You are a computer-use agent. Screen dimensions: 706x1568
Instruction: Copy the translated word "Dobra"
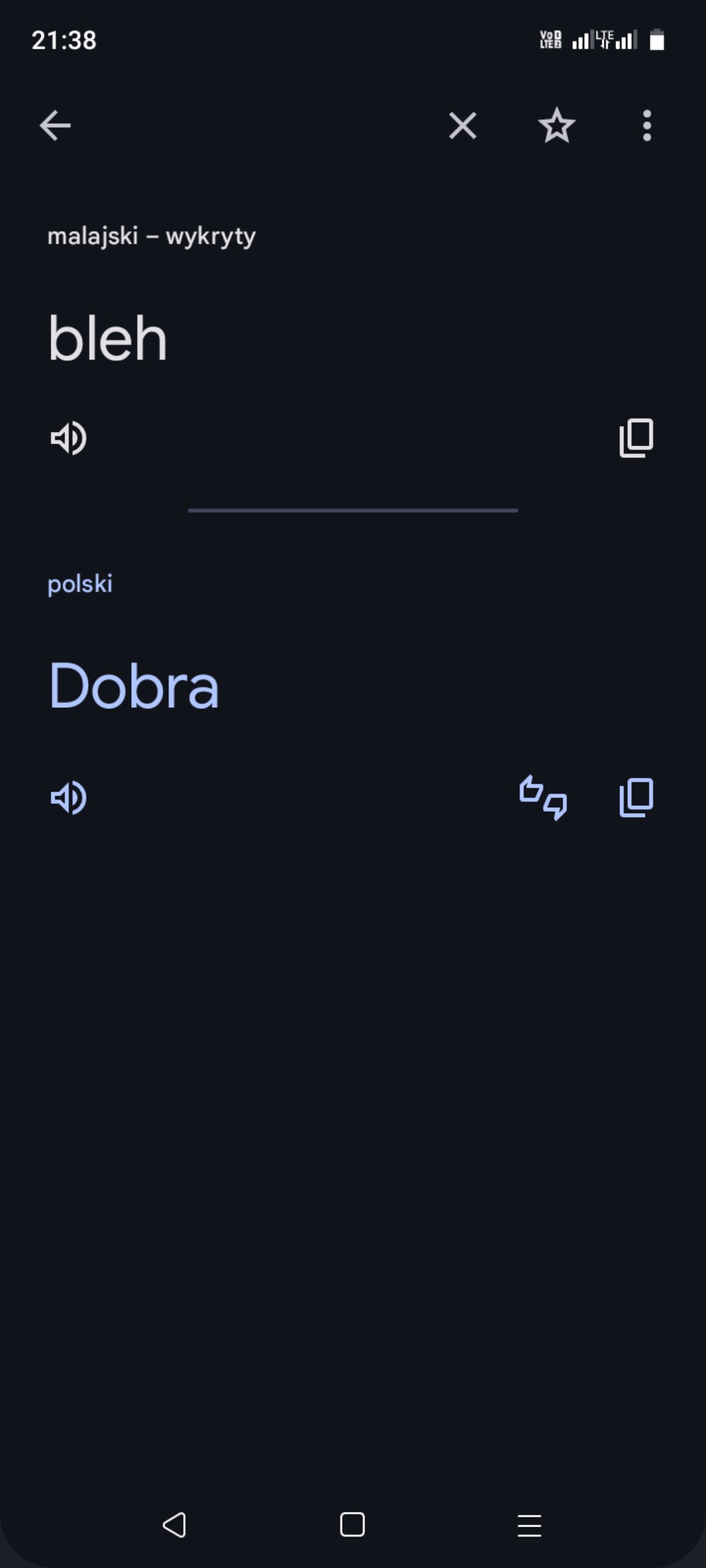[x=636, y=798]
